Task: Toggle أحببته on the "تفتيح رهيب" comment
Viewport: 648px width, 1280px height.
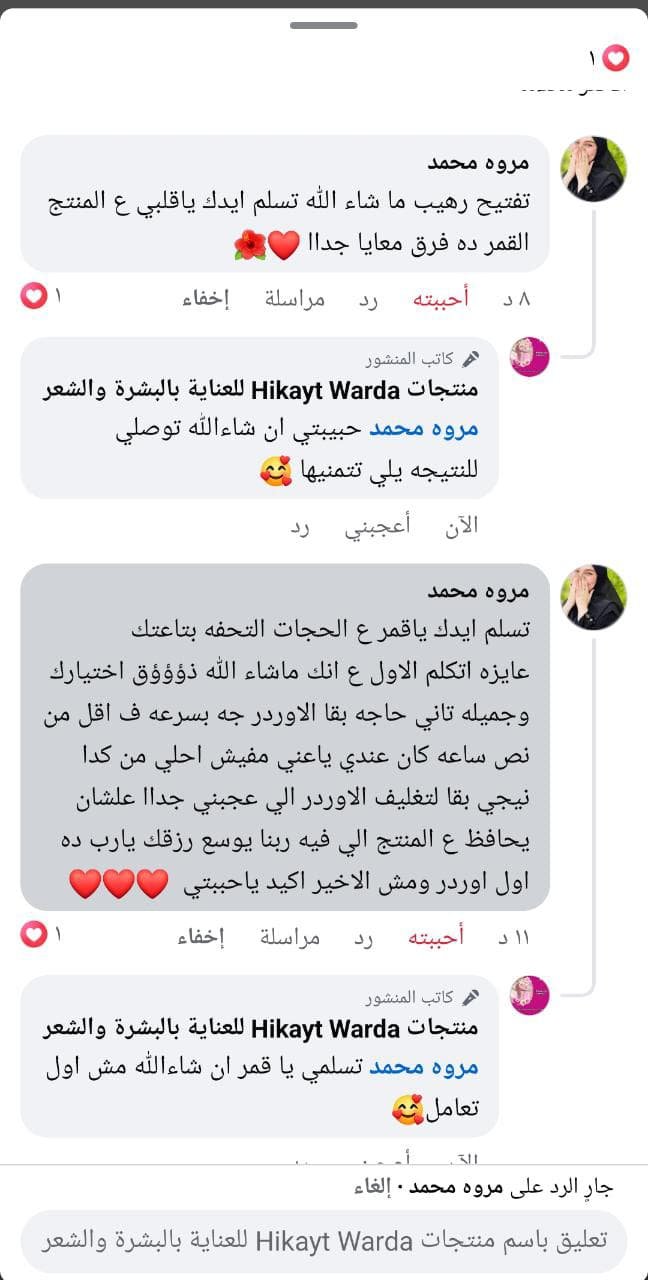Action: pyautogui.click(x=441, y=299)
